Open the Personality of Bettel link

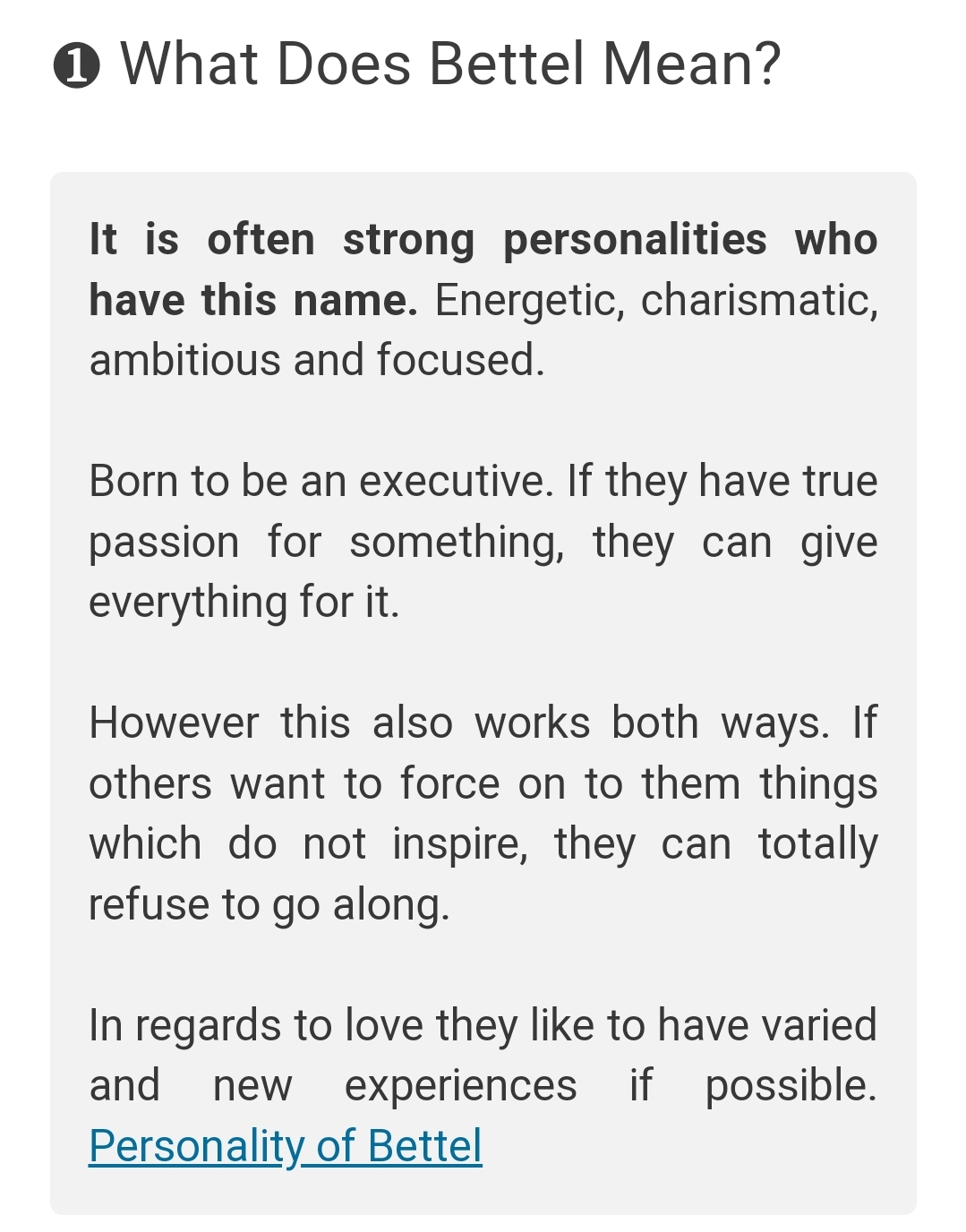pyautogui.click(x=285, y=1146)
